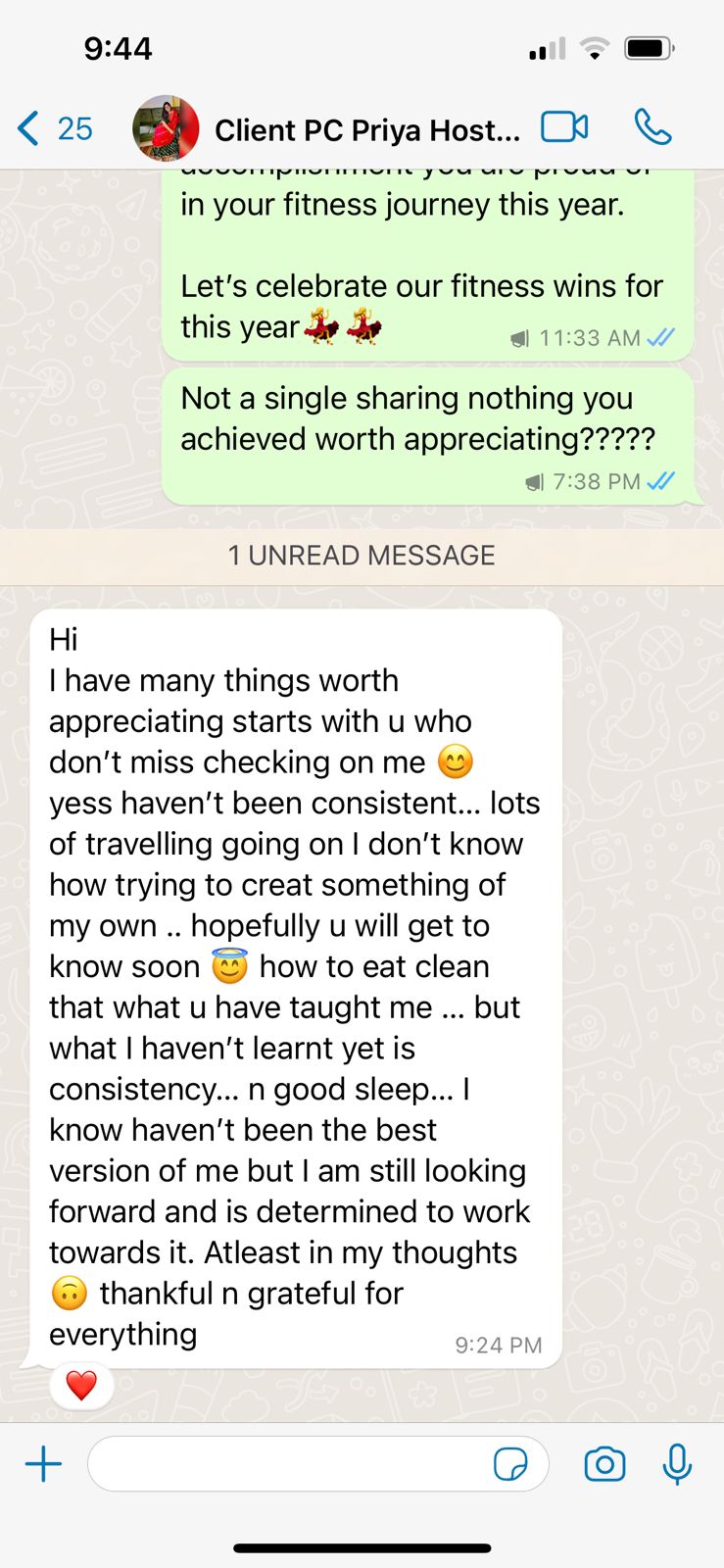This screenshot has width=724, height=1568.
Task: Record a voice message
Action: coord(677,1464)
